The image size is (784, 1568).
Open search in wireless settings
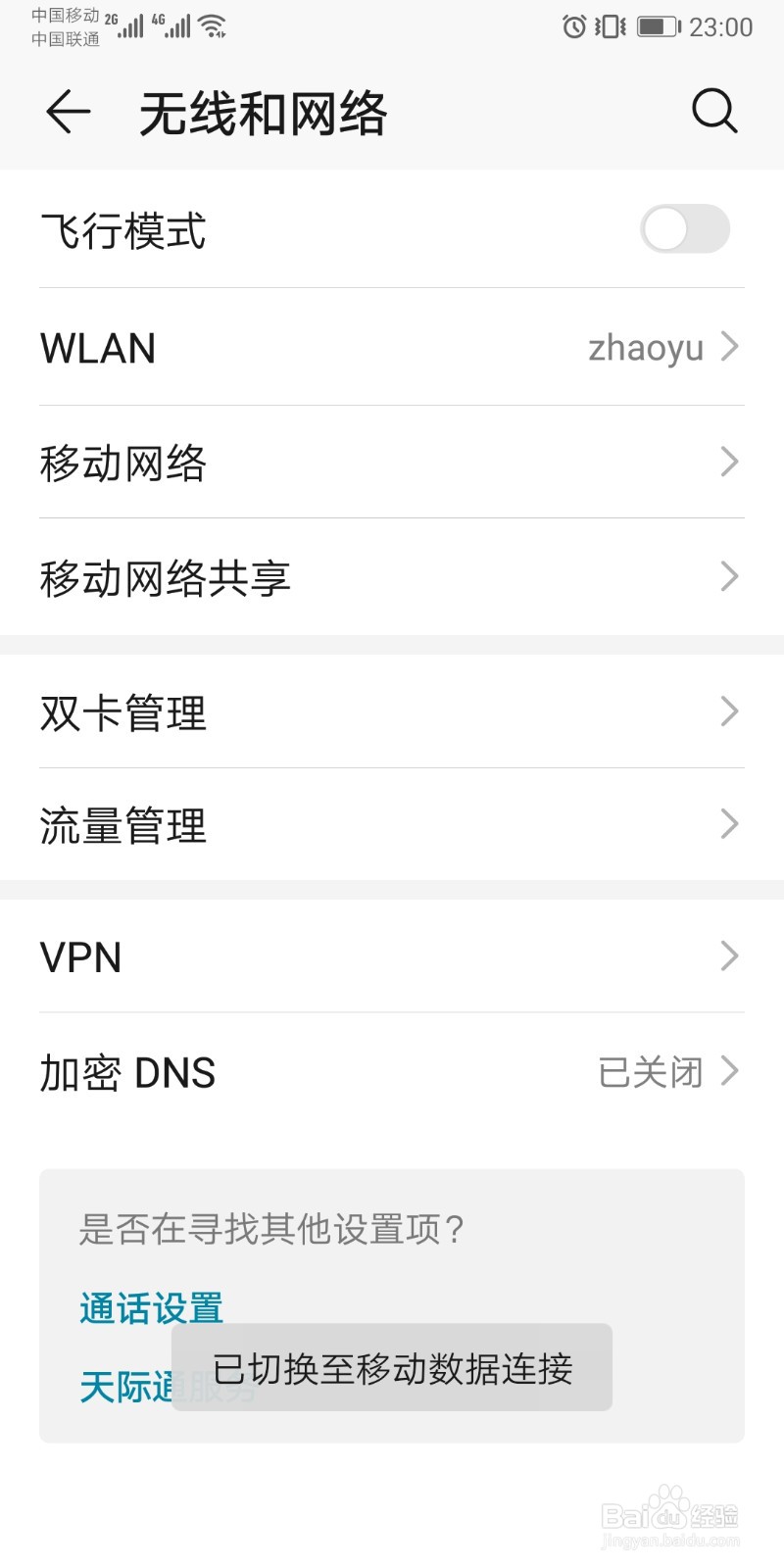[714, 111]
